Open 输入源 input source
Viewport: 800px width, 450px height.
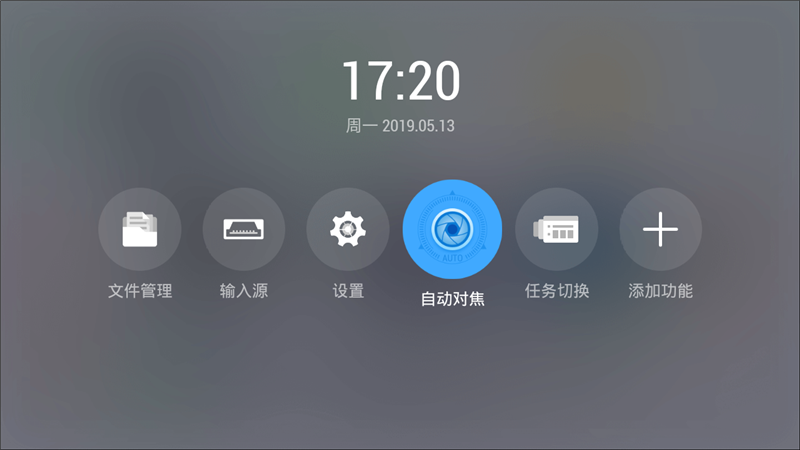point(244,229)
